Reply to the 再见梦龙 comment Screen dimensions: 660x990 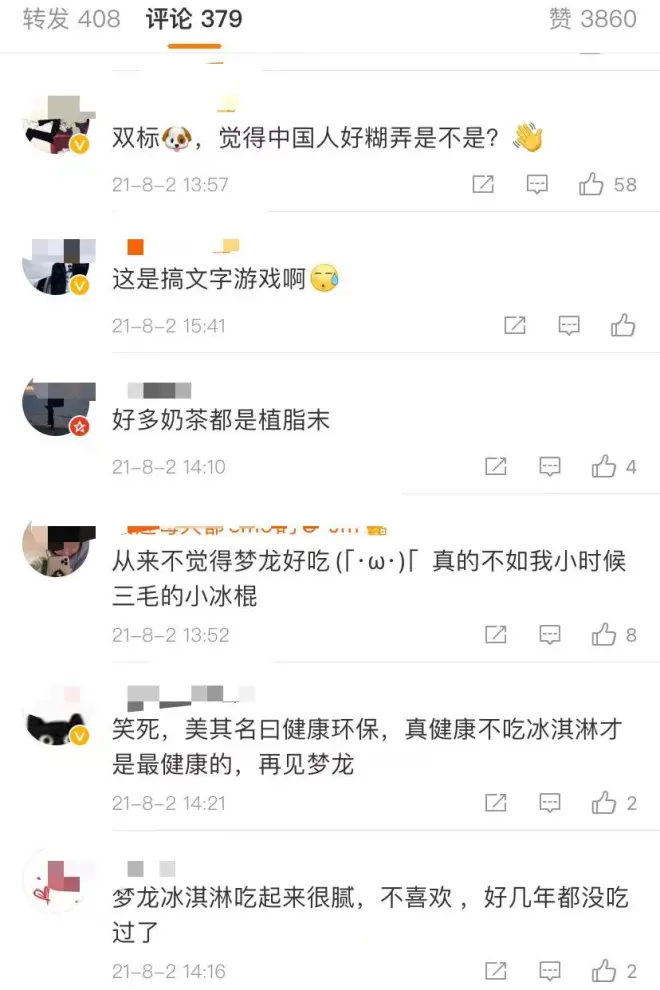pos(550,802)
